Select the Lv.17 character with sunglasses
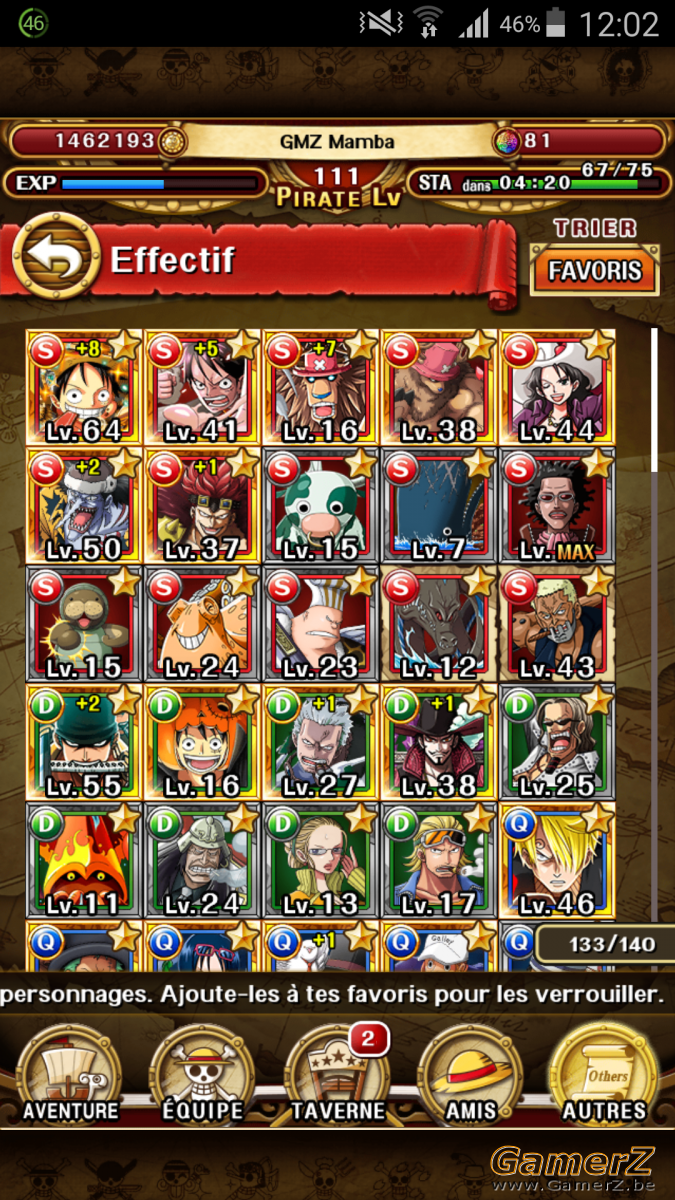The height and width of the screenshot is (1200, 675). 439,860
